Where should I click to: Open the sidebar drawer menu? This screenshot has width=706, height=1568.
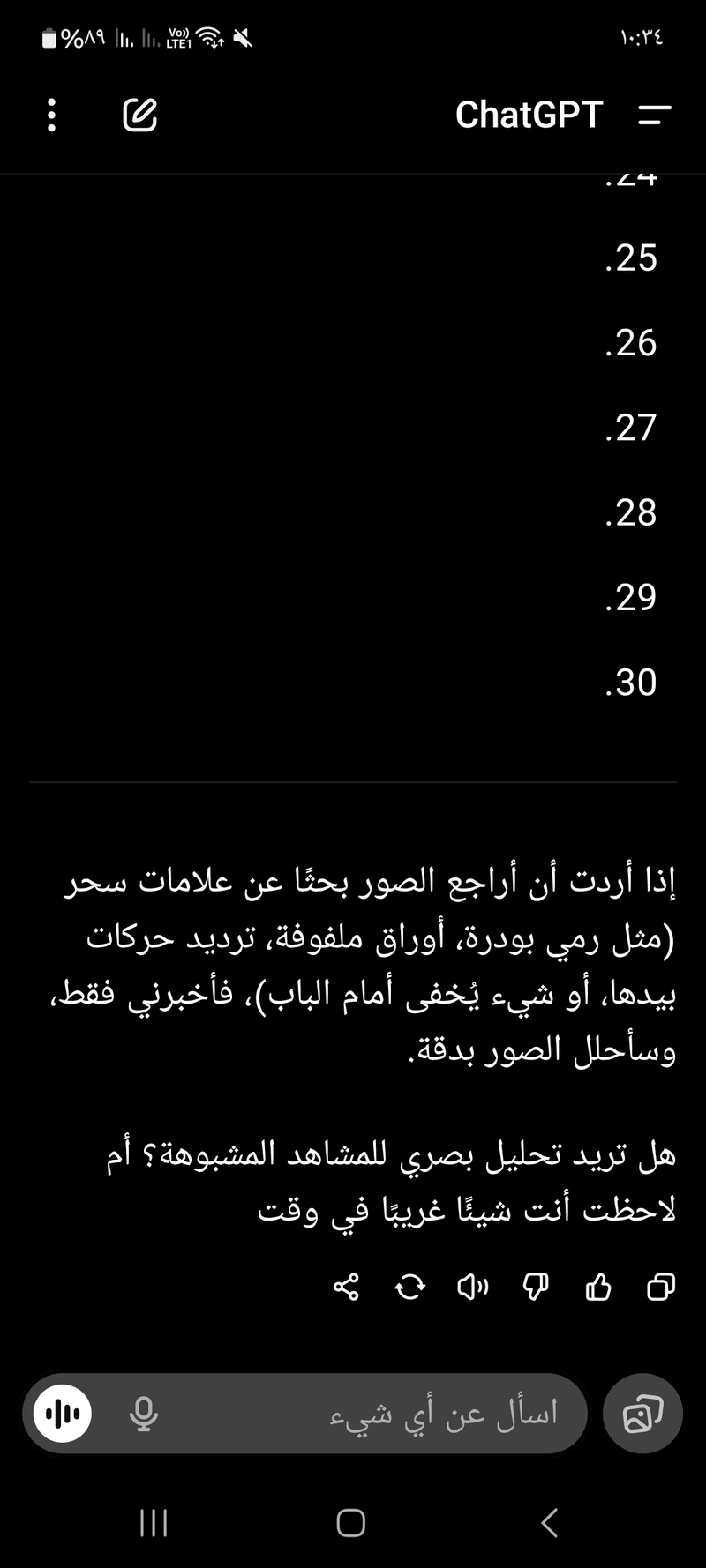coord(654,115)
